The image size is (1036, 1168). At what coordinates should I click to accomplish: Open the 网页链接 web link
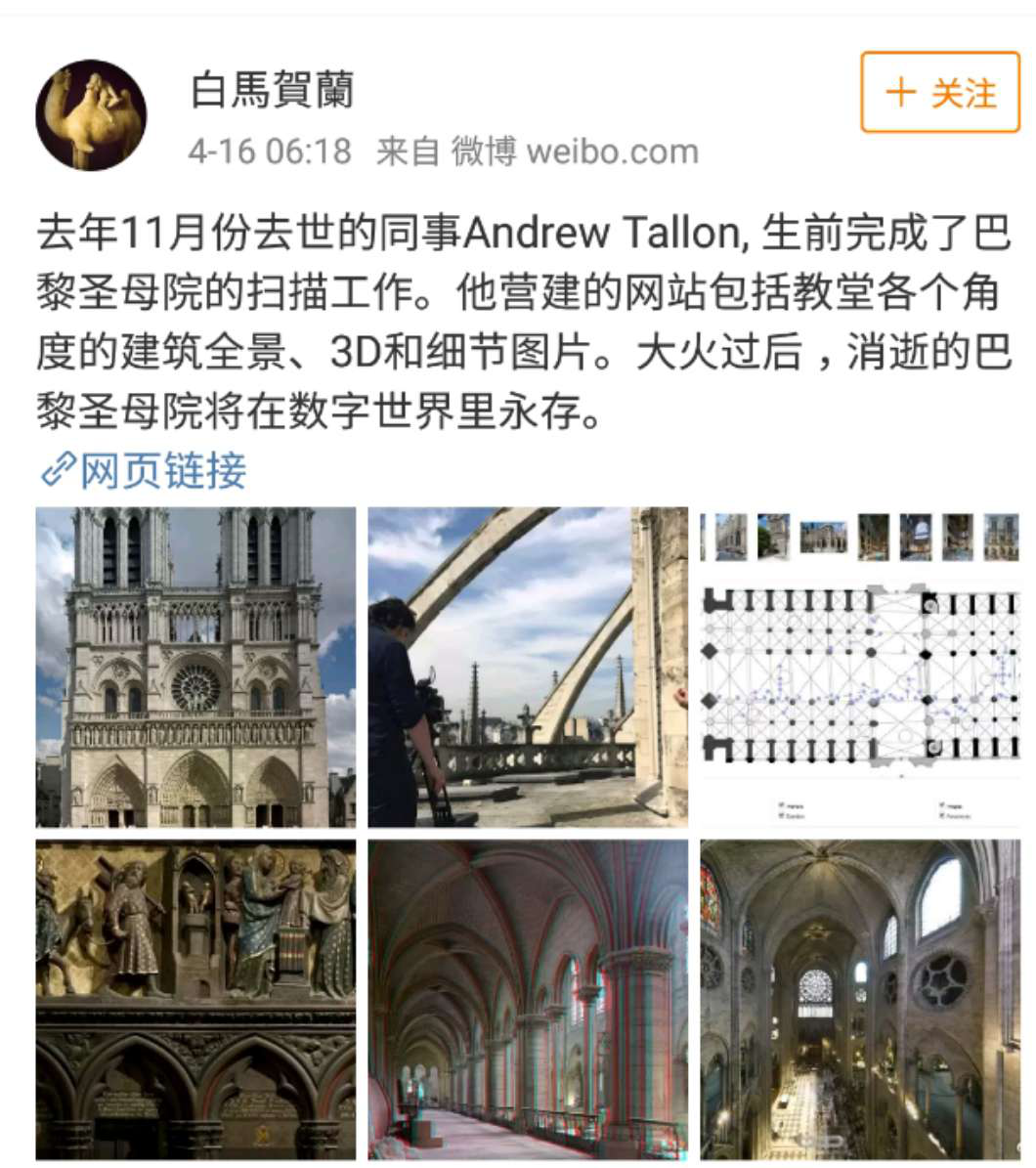(144, 470)
